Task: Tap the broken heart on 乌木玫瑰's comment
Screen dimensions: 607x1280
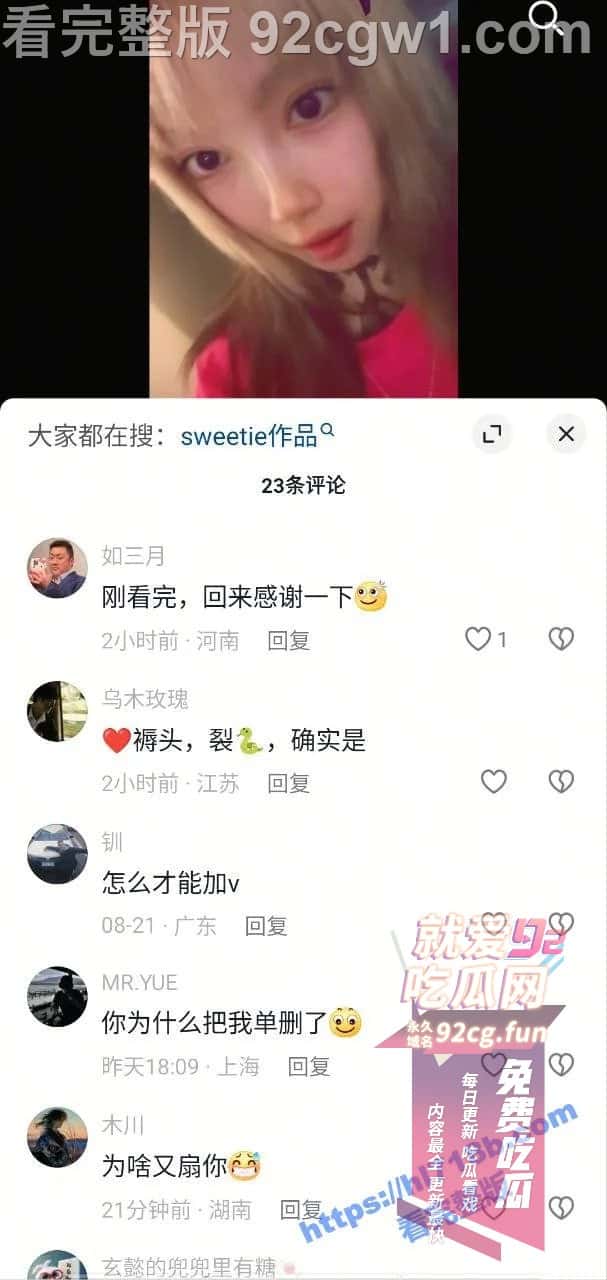Action: click(561, 782)
